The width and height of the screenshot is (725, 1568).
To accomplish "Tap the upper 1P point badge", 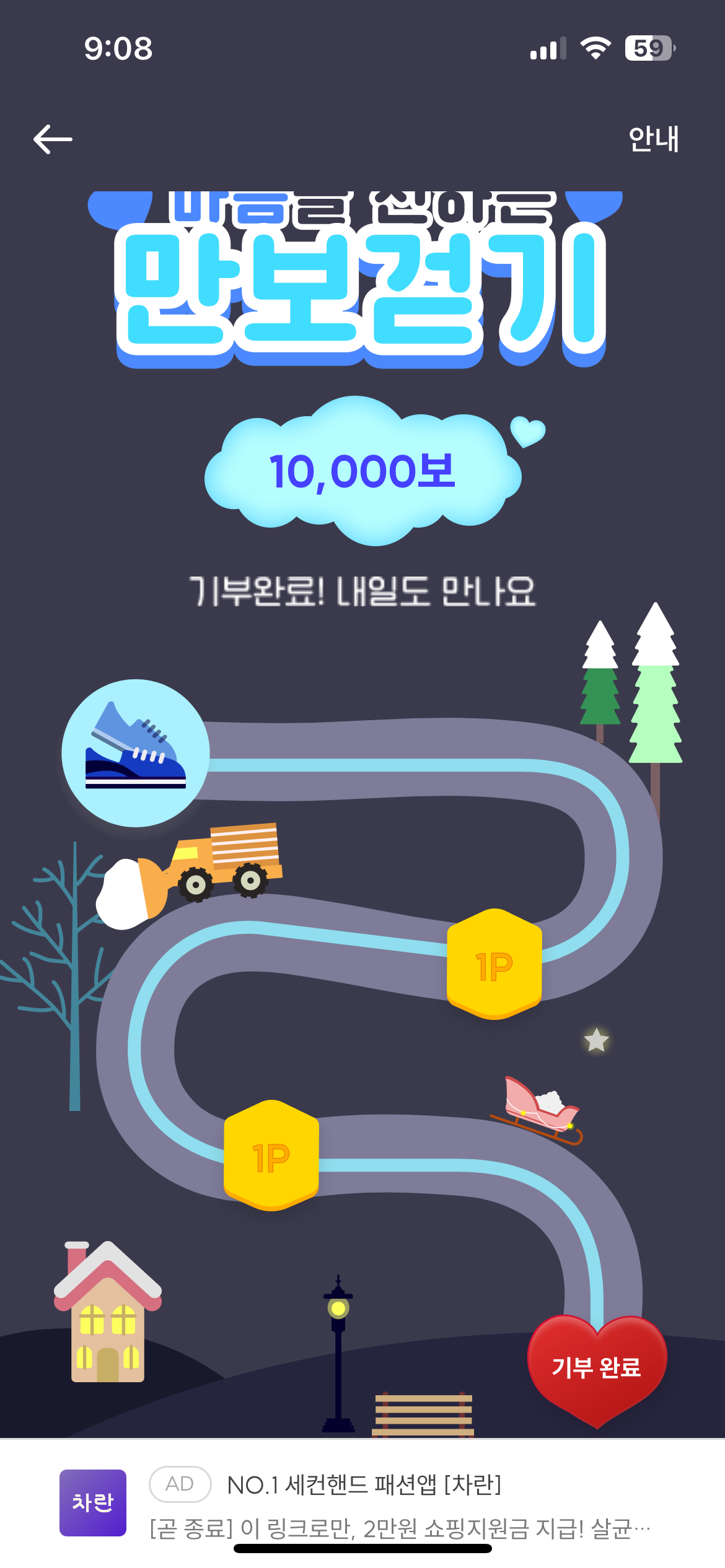I will [x=494, y=964].
